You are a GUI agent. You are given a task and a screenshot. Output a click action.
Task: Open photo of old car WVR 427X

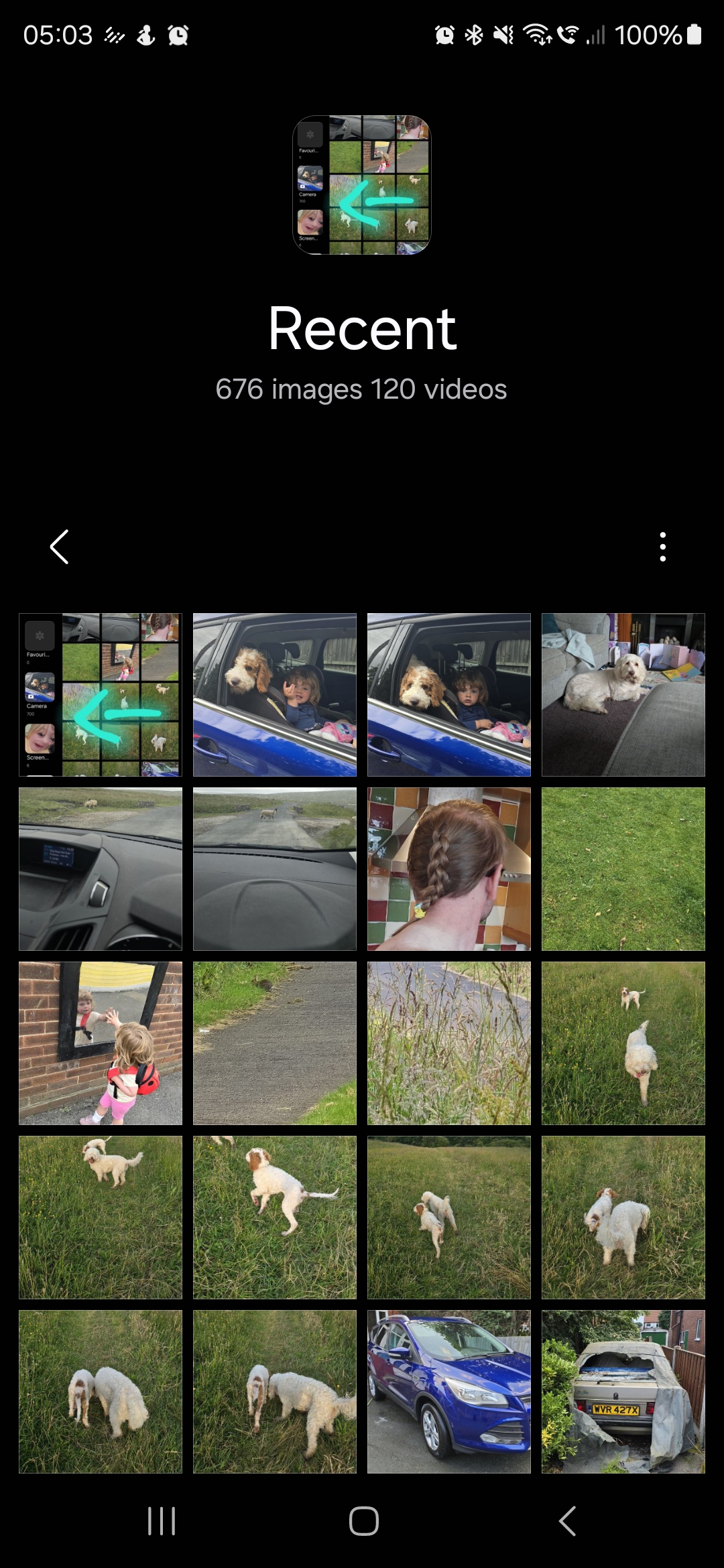click(623, 1392)
